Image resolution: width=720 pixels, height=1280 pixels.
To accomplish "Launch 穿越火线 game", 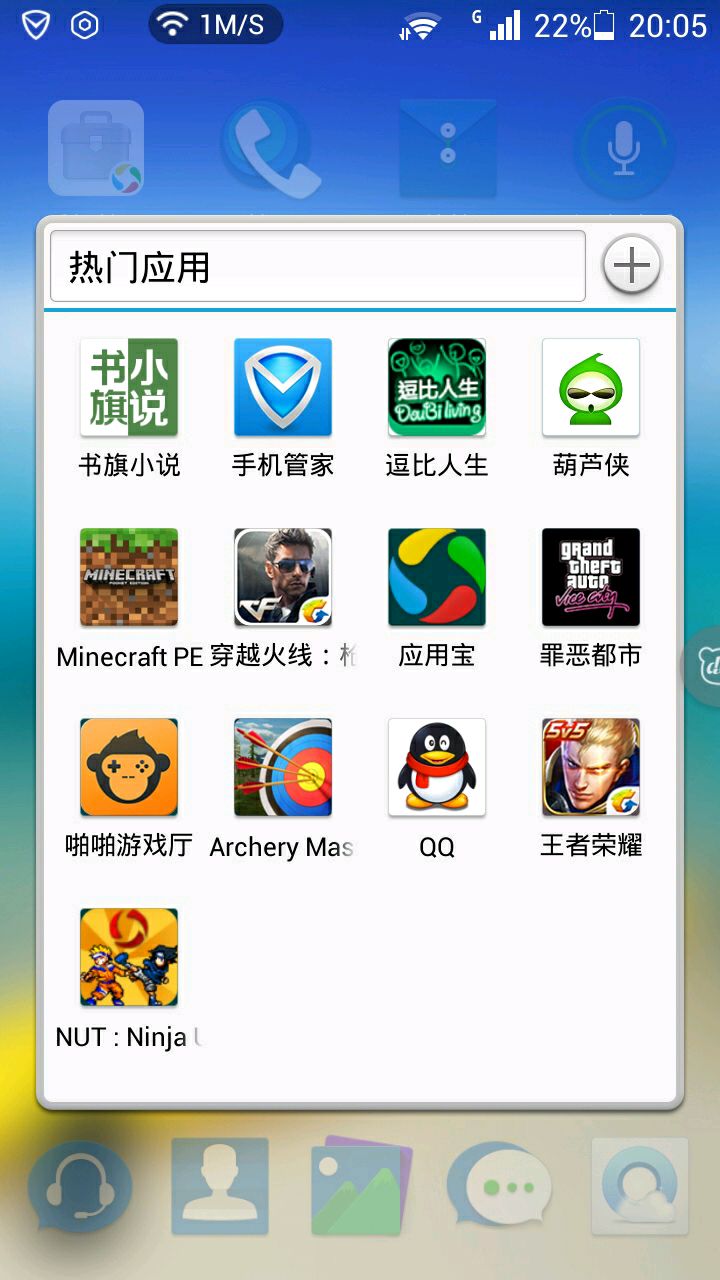I will pyautogui.click(x=283, y=578).
